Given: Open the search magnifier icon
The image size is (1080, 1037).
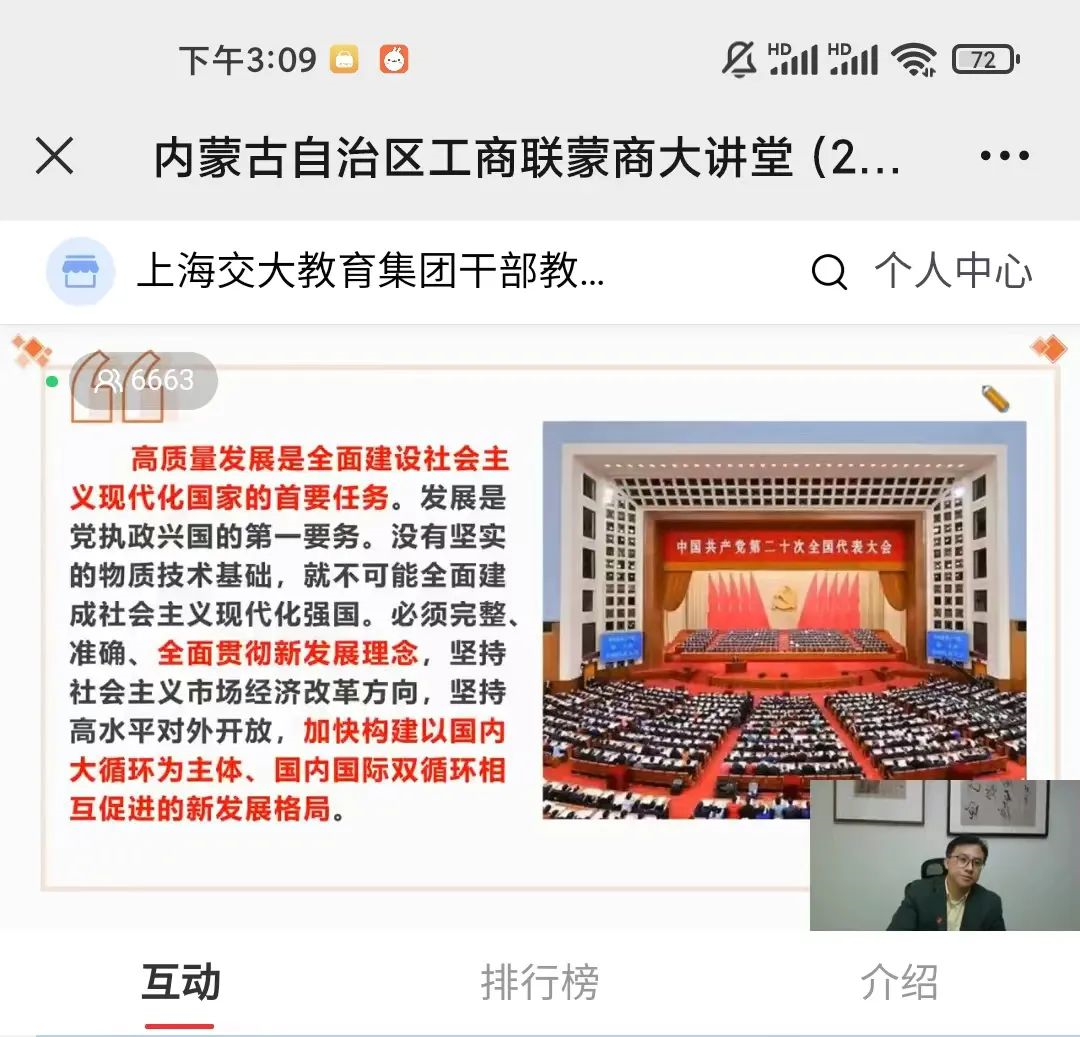Looking at the screenshot, I should pos(829,272).
